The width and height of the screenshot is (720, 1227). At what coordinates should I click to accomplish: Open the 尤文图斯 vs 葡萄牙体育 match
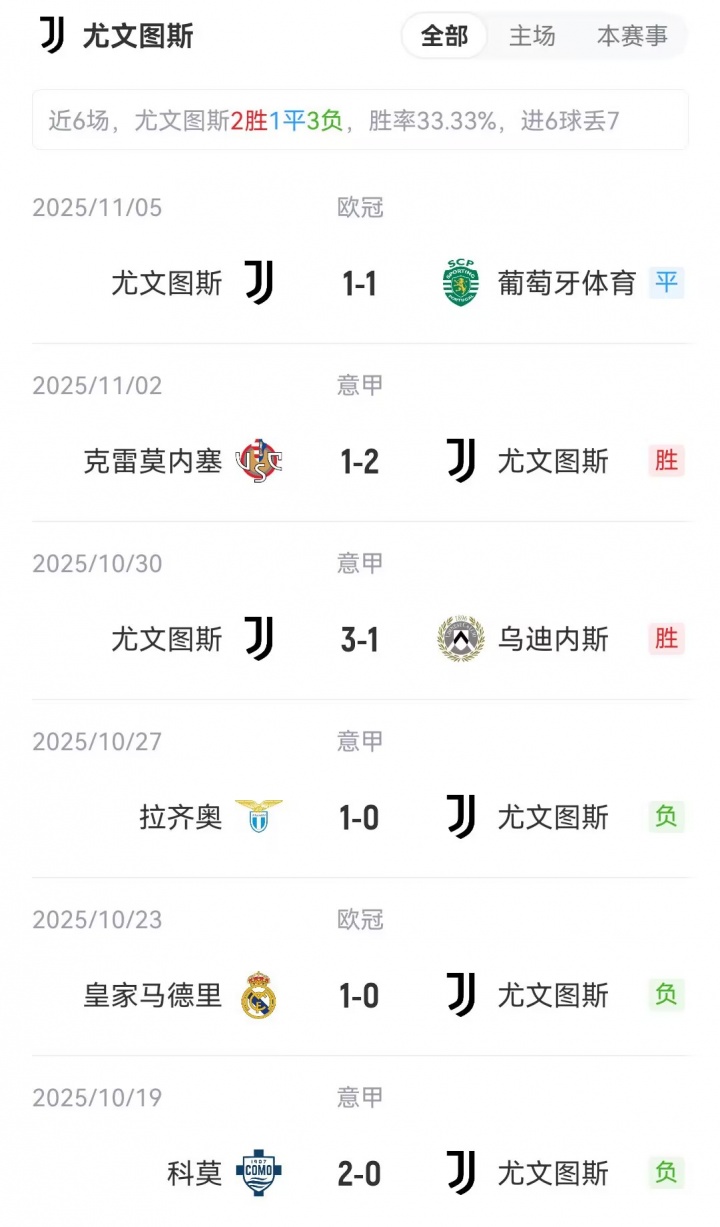pyautogui.click(x=360, y=284)
